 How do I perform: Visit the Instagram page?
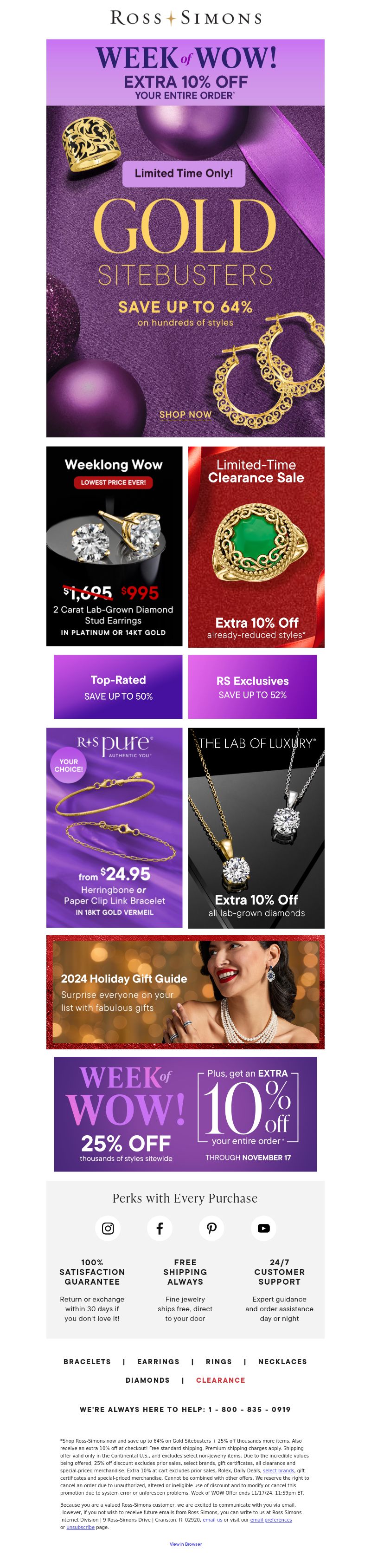108,1228
